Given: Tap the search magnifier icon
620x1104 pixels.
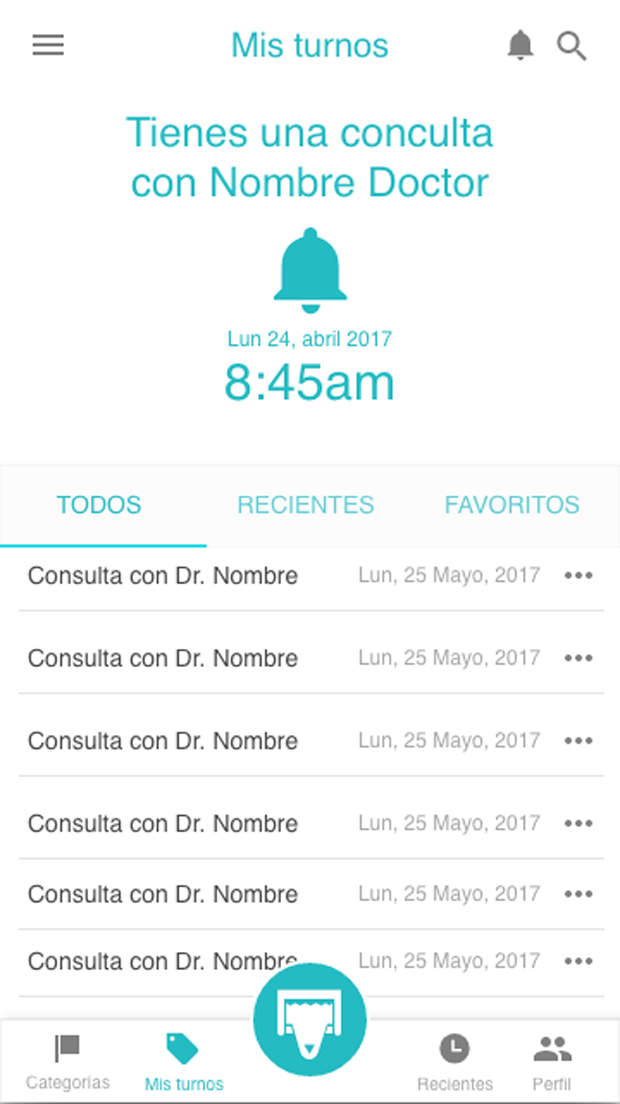Looking at the screenshot, I should coord(571,46).
